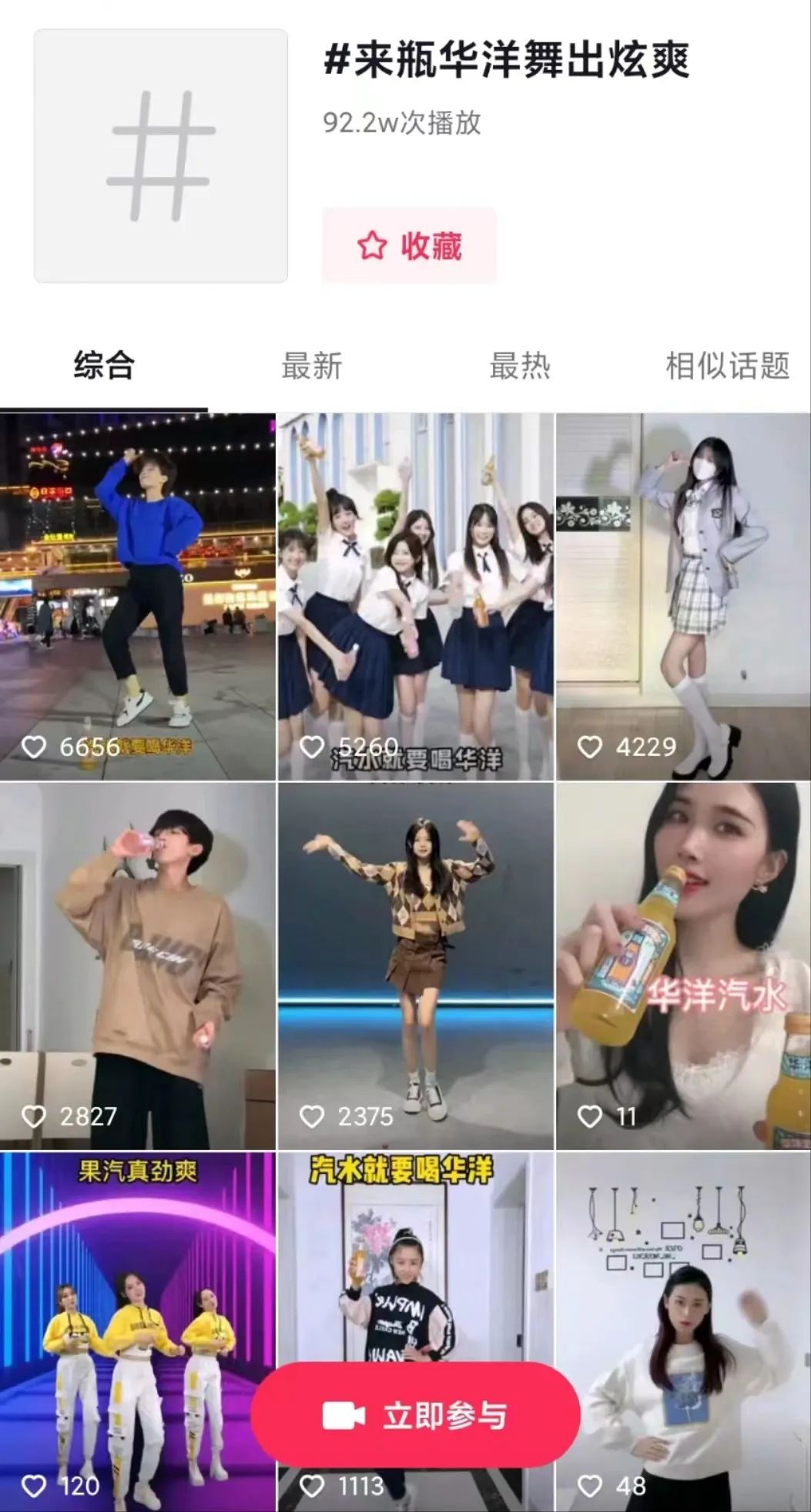
Task: Tap 立即参与 to join the challenge
Action: click(x=415, y=1415)
